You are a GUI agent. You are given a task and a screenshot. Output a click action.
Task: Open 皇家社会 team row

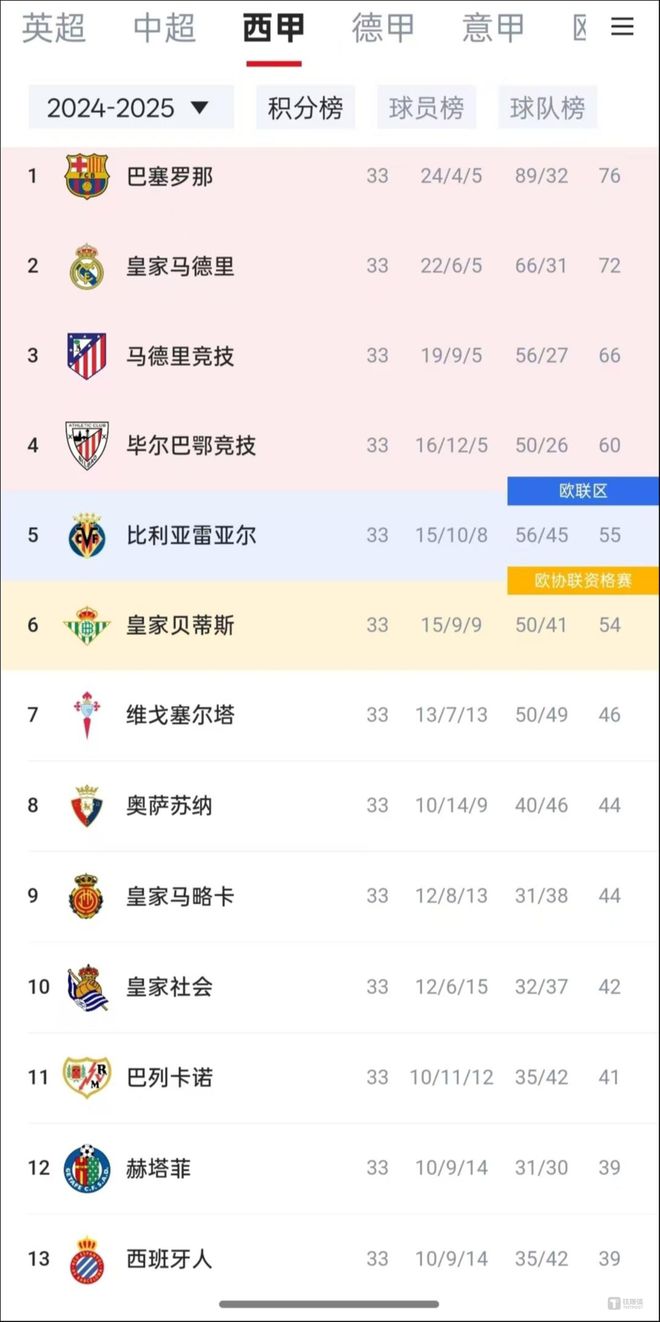point(170,987)
